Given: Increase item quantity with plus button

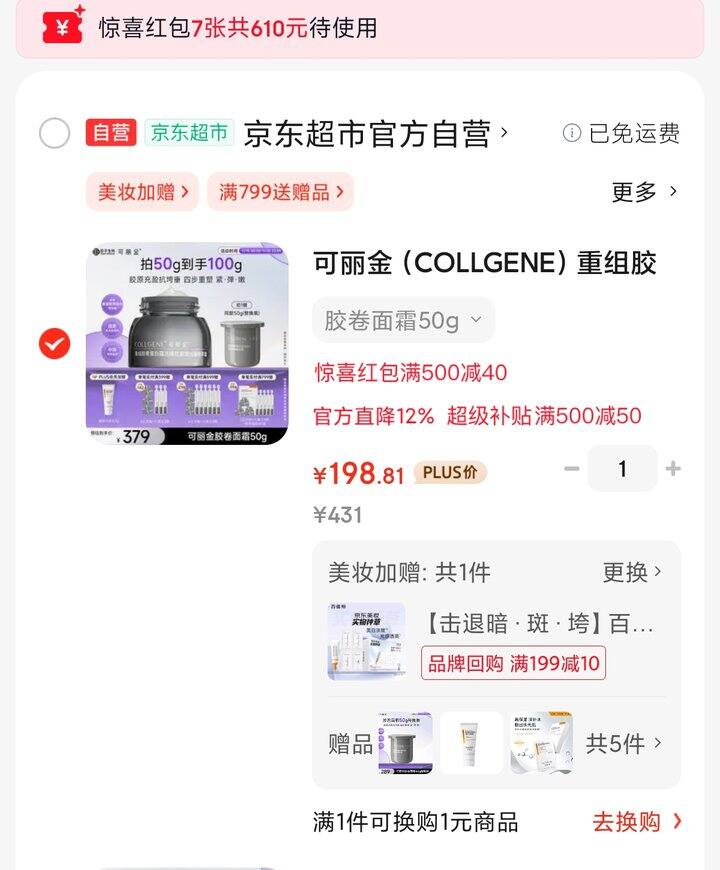Looking at the screenshot, I should pyautogui.click(x=673, y=469).
